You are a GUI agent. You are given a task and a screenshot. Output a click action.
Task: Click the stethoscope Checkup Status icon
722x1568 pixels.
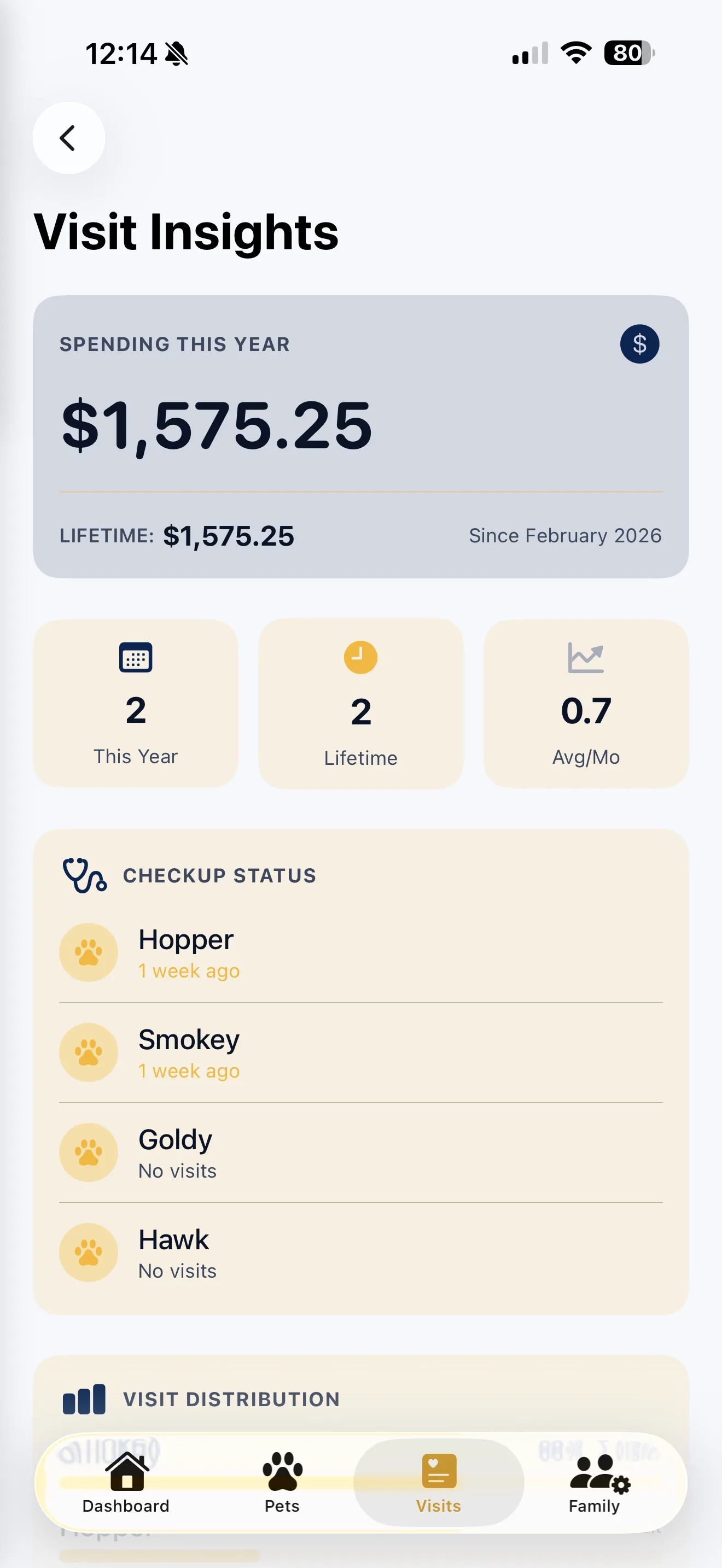tap(84, 875)
